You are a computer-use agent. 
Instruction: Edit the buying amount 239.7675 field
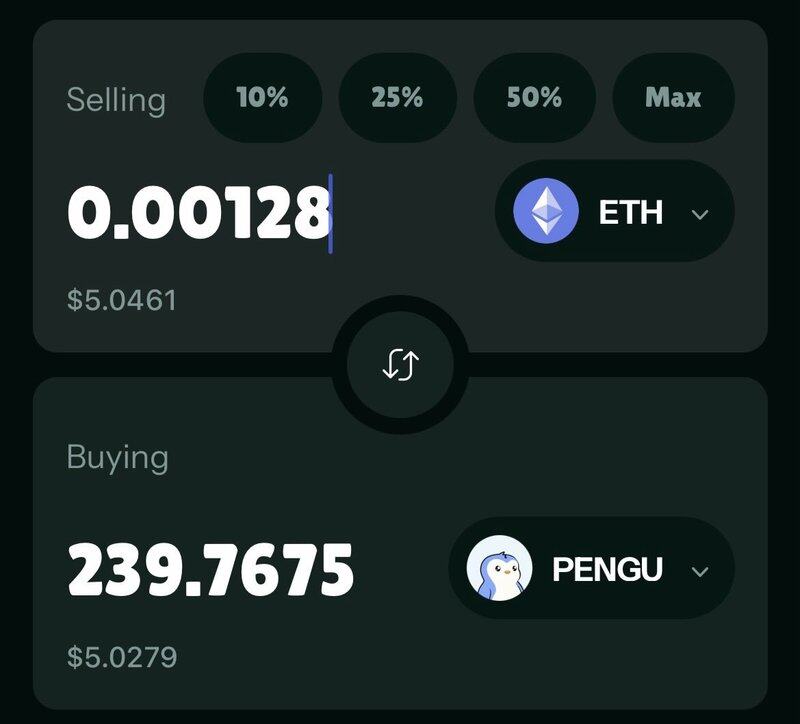210,569
